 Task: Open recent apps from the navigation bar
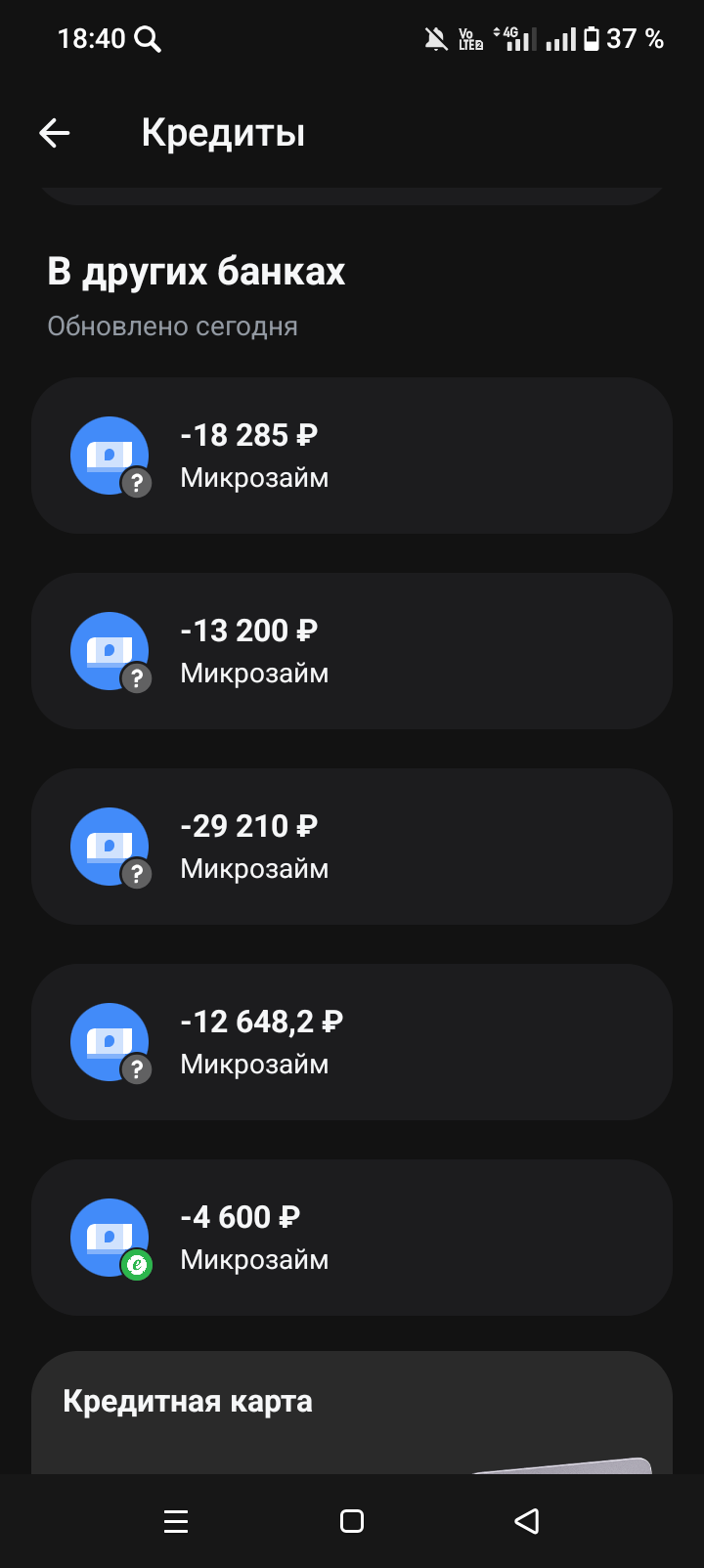click(176, 1520)
